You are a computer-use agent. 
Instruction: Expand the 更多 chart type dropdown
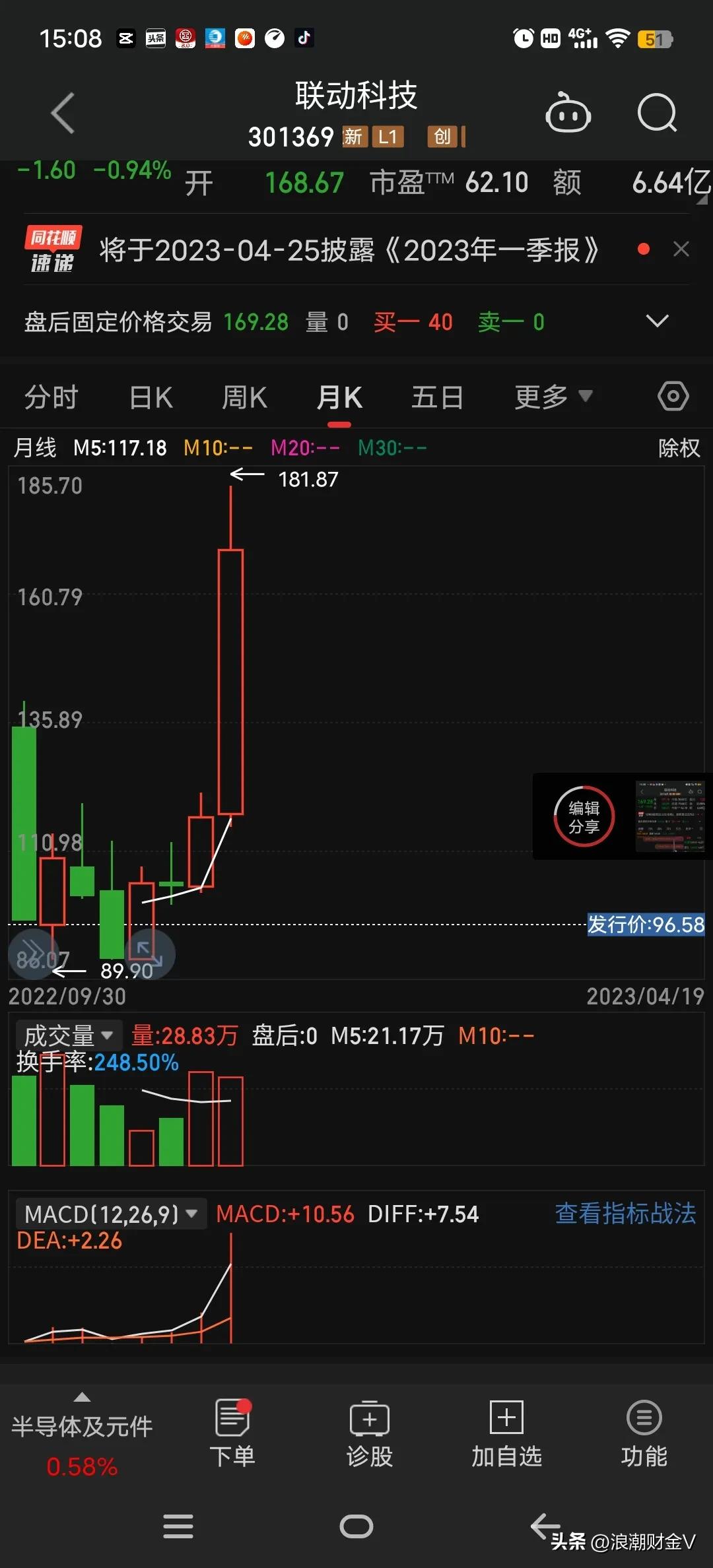[x=553, y=396]
